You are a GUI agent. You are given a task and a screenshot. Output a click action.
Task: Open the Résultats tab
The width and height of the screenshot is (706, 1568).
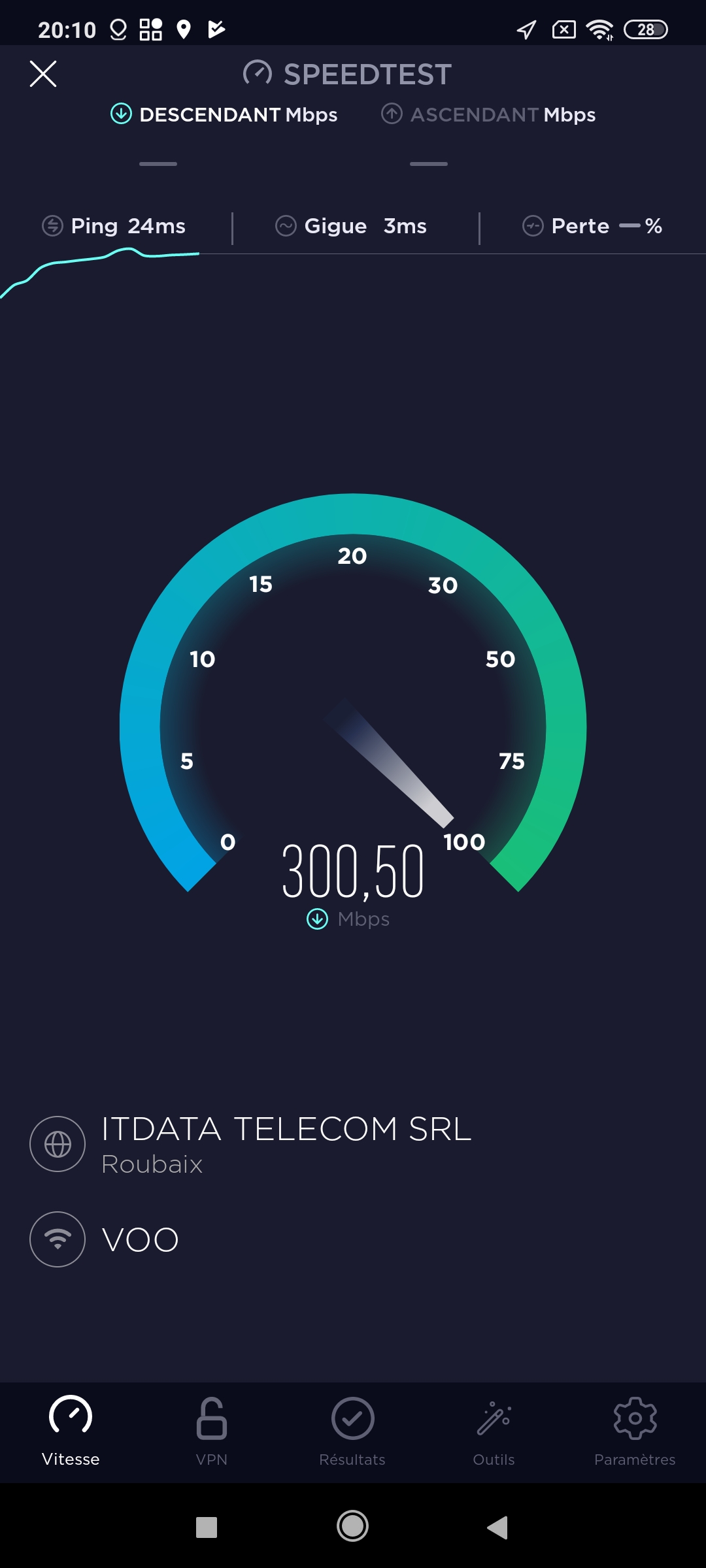pyautogui.click(x=352, y=1431)
